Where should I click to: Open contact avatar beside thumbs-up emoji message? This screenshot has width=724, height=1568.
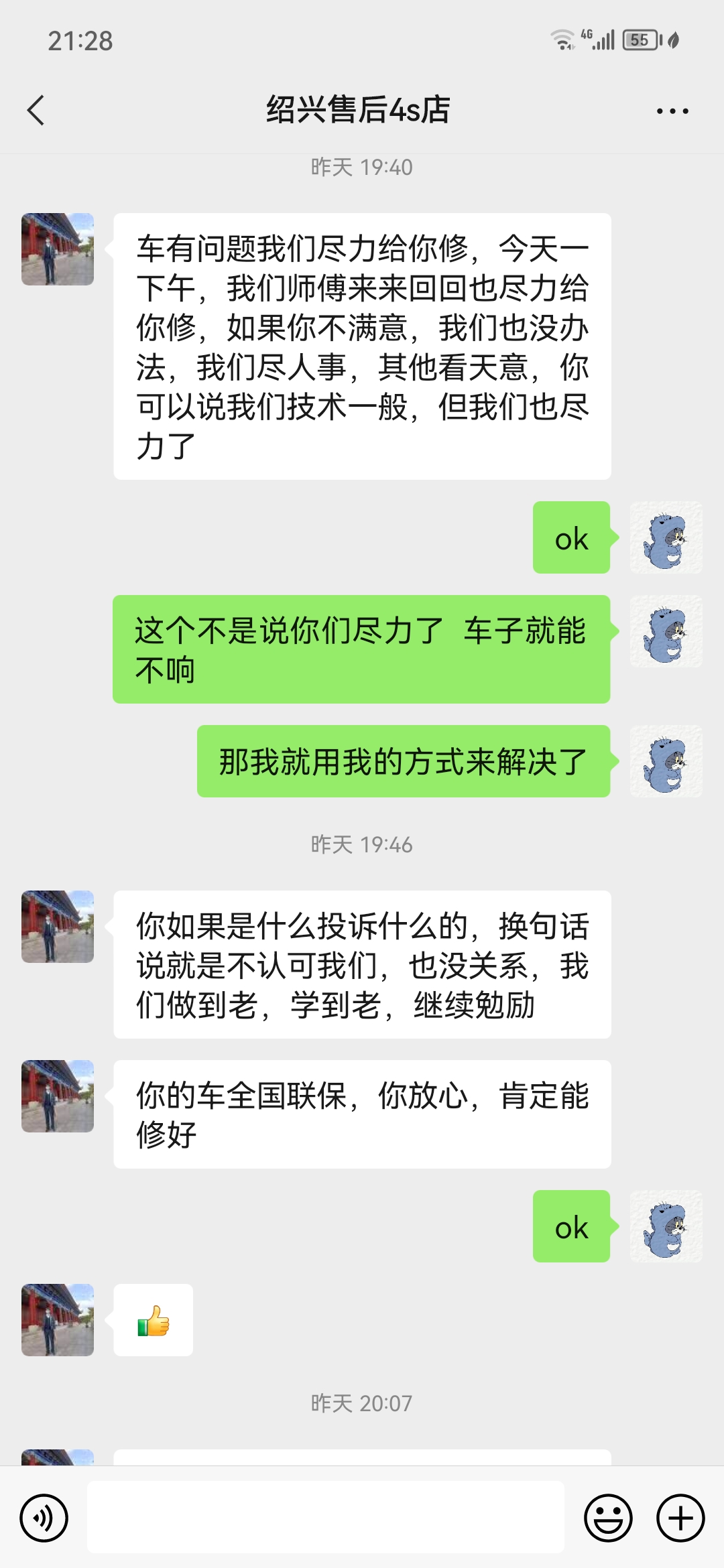pos(58,1320)
